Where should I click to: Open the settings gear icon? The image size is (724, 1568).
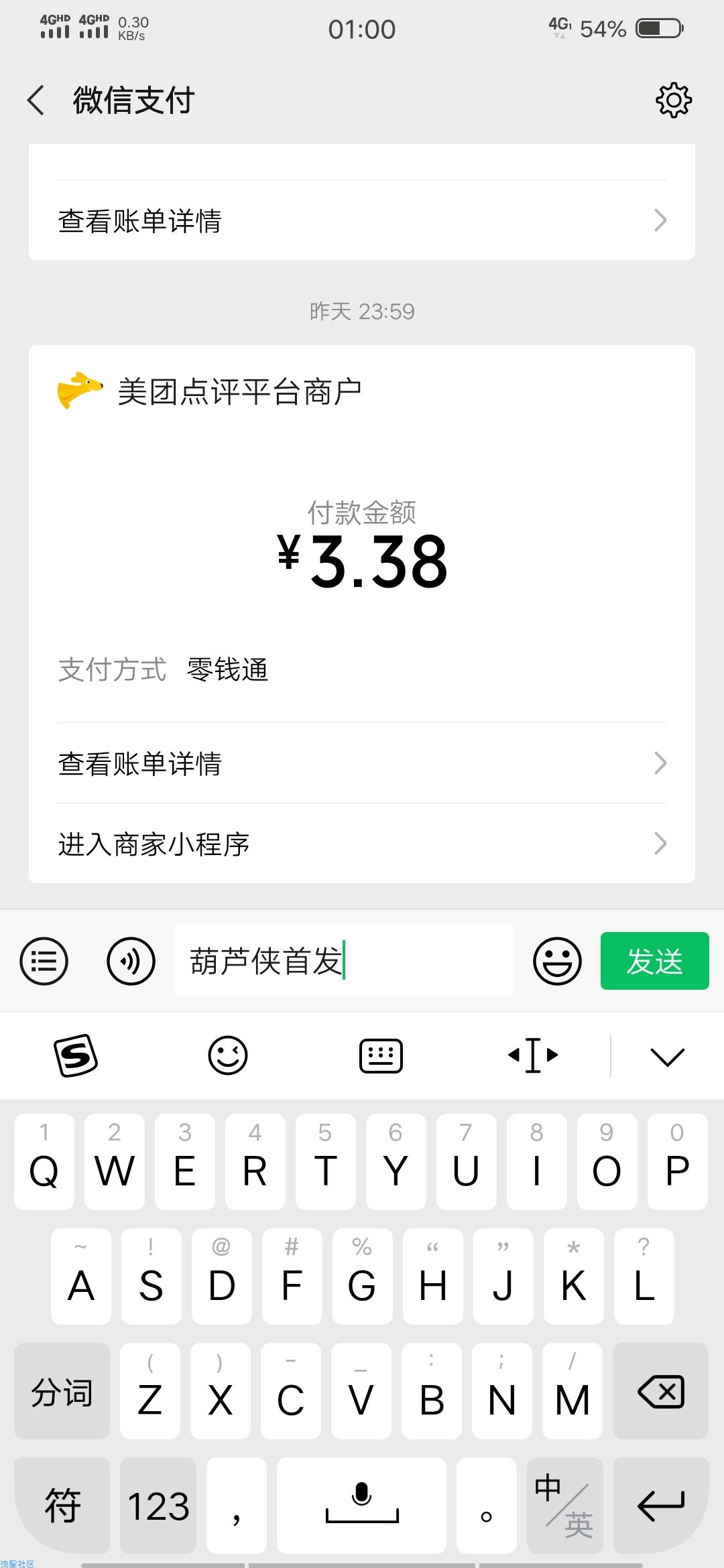[673, 101]
